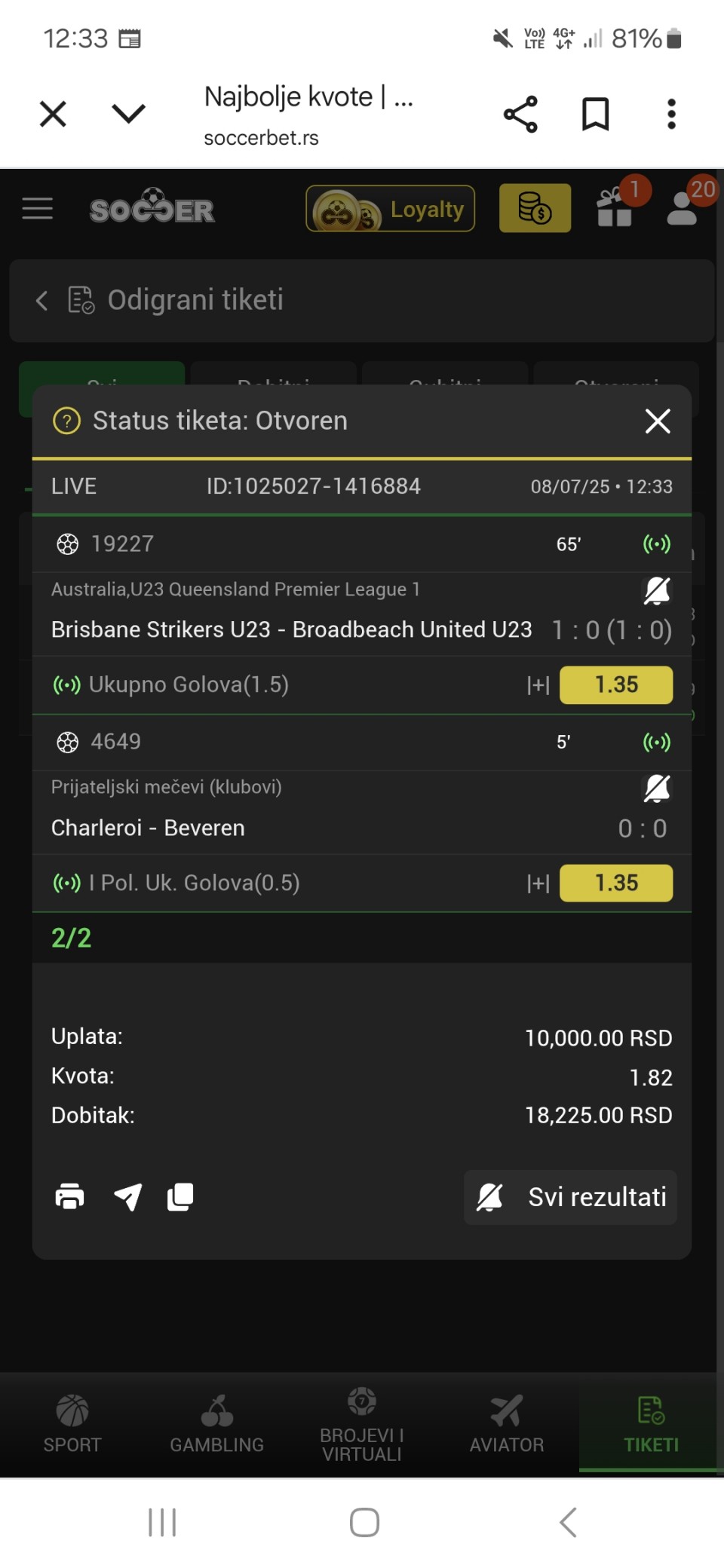Switch to the SPORT tab
Image resolution: width=724 pixels, height=1568 pixels.
coord(72,1423)
